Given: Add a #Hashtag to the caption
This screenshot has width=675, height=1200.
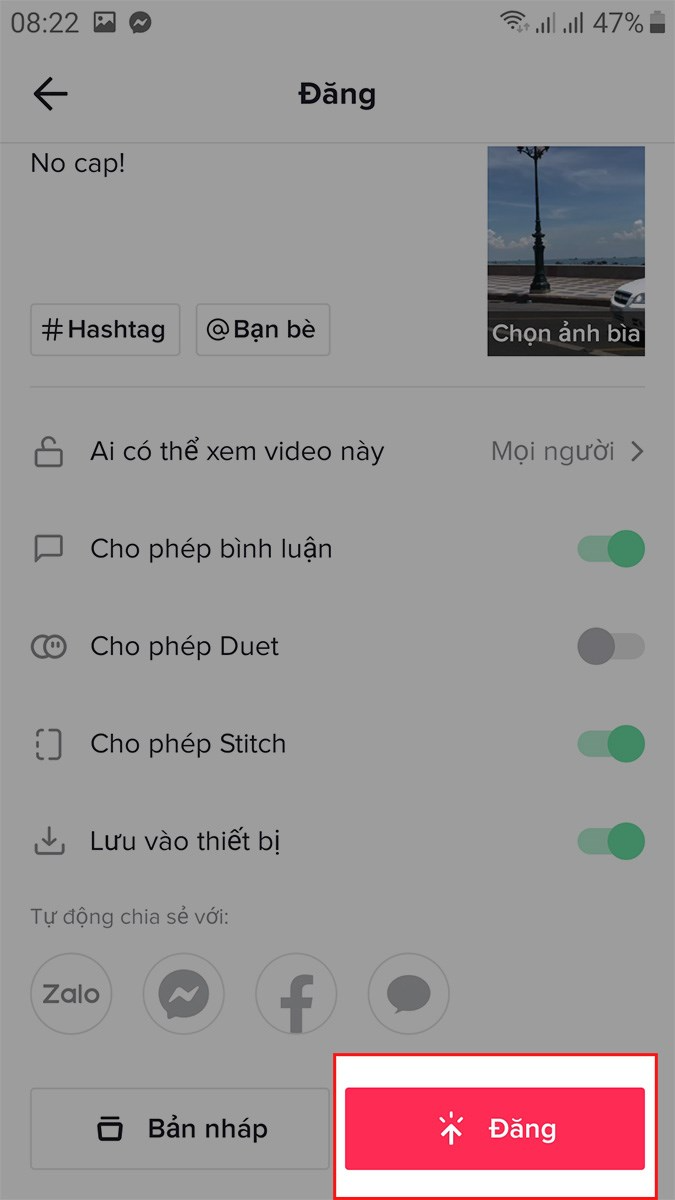Looking at the screenshot, I should pos(105,330).
